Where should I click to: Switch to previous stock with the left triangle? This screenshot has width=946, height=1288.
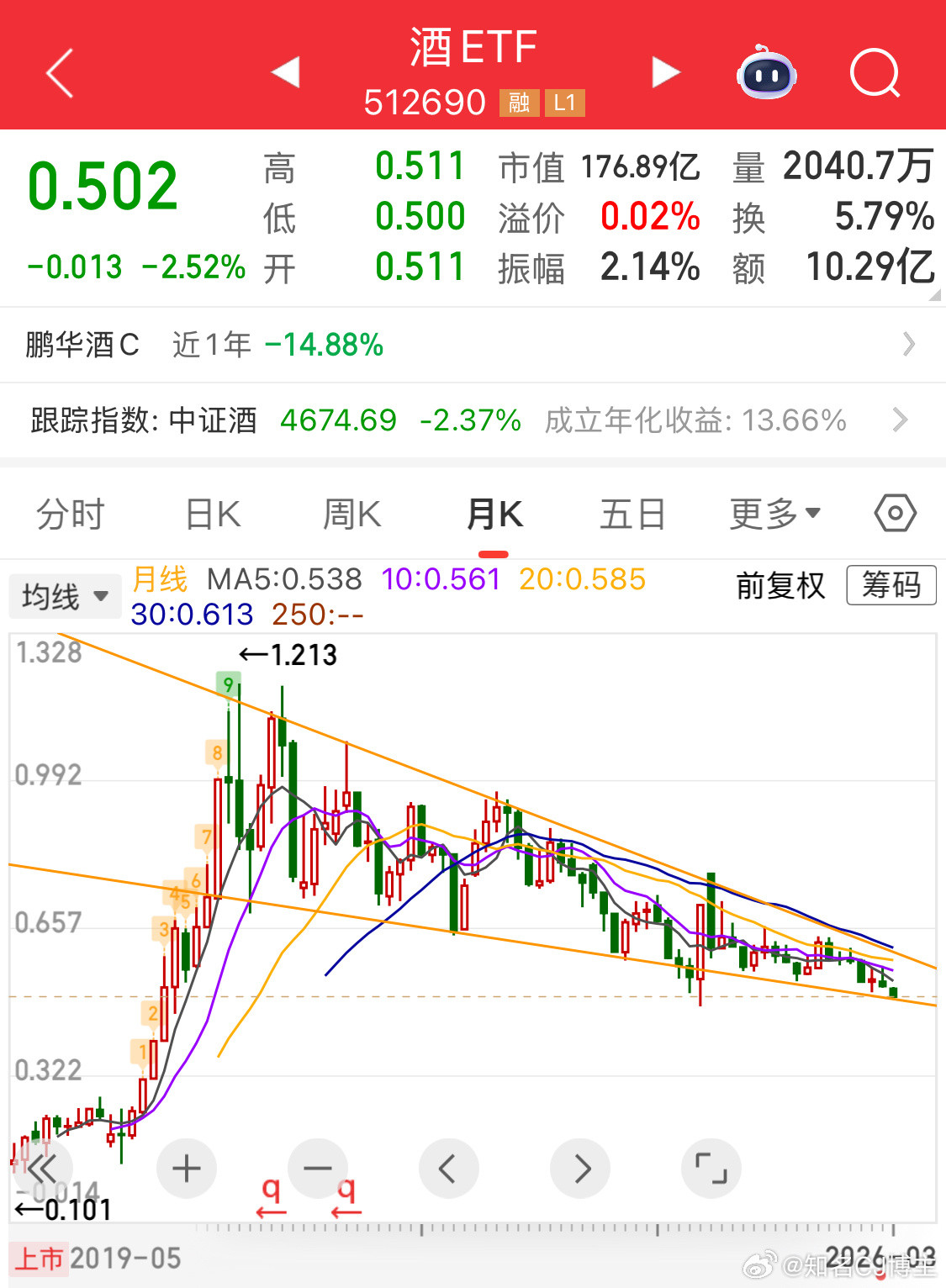click(x=286, y=73)
